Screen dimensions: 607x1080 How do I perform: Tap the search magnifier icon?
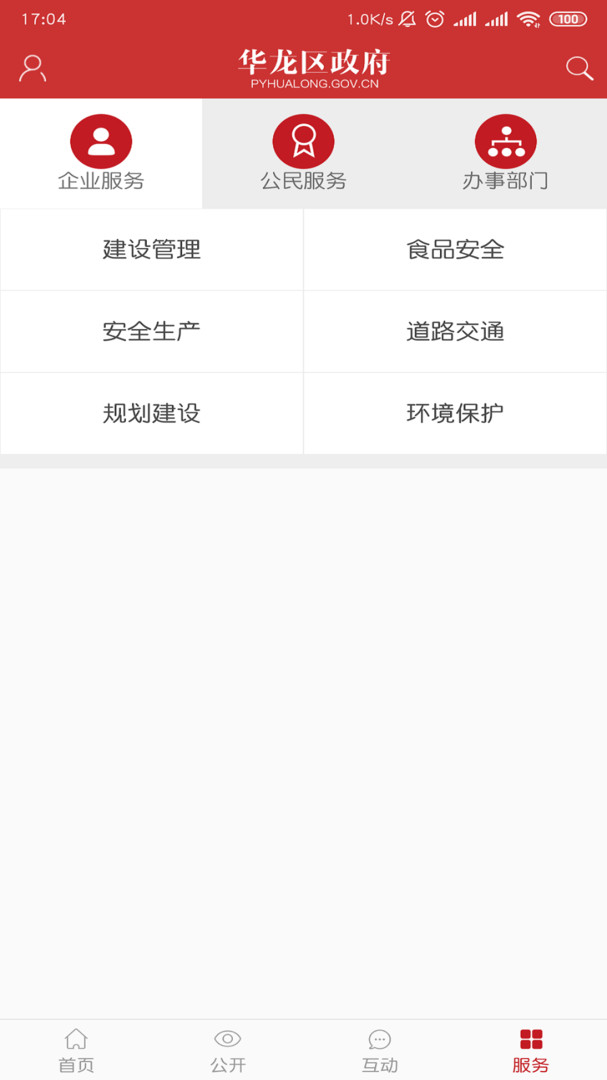coord(579,68)
